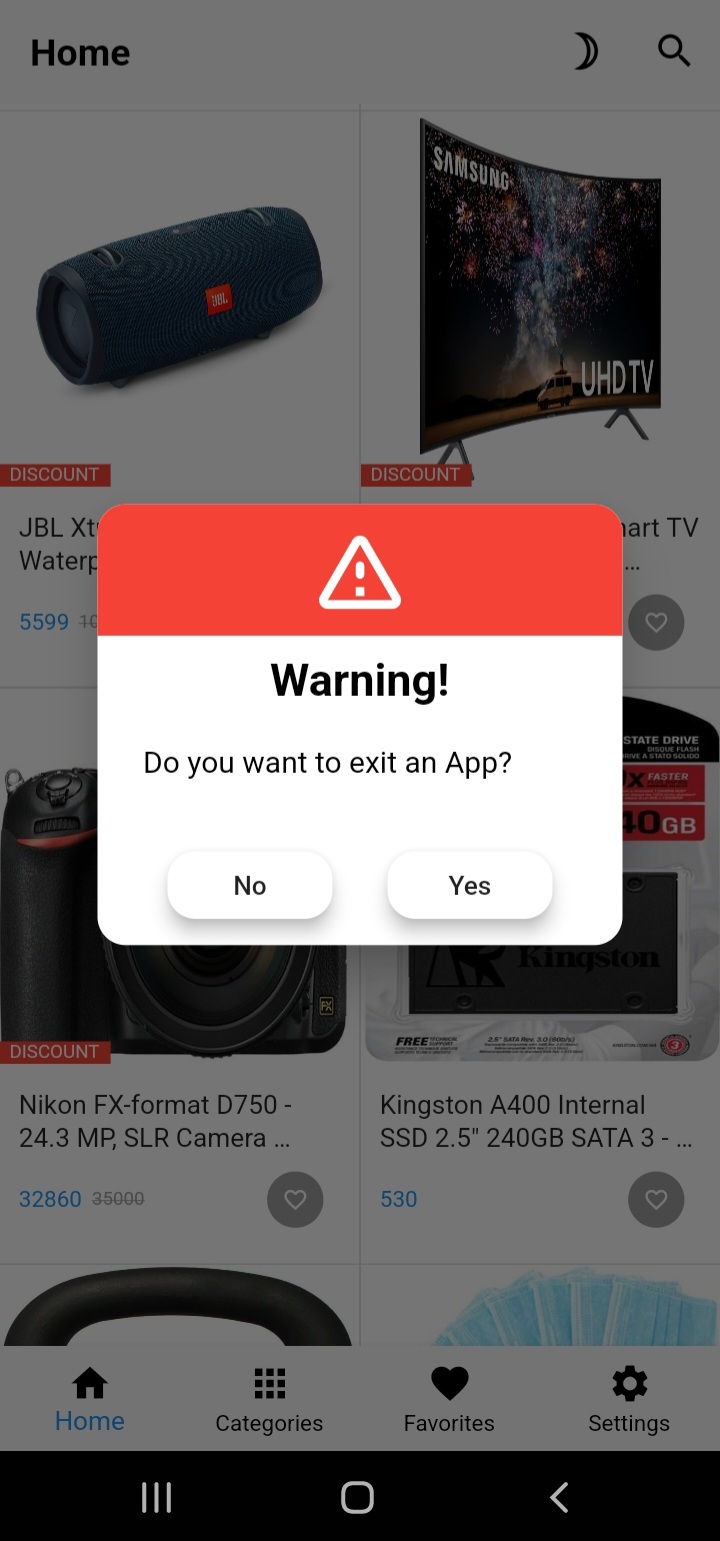
Task: Tap No to stay in the app
Action: [x=250, y=885]
